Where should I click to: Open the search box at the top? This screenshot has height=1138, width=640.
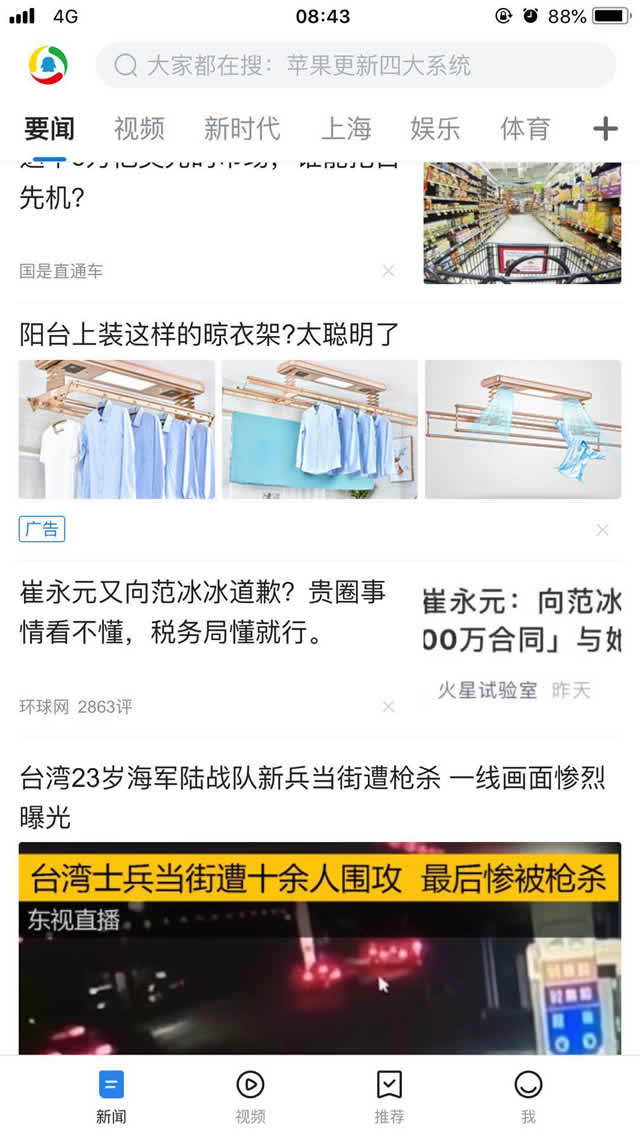[x=355, y=66]
